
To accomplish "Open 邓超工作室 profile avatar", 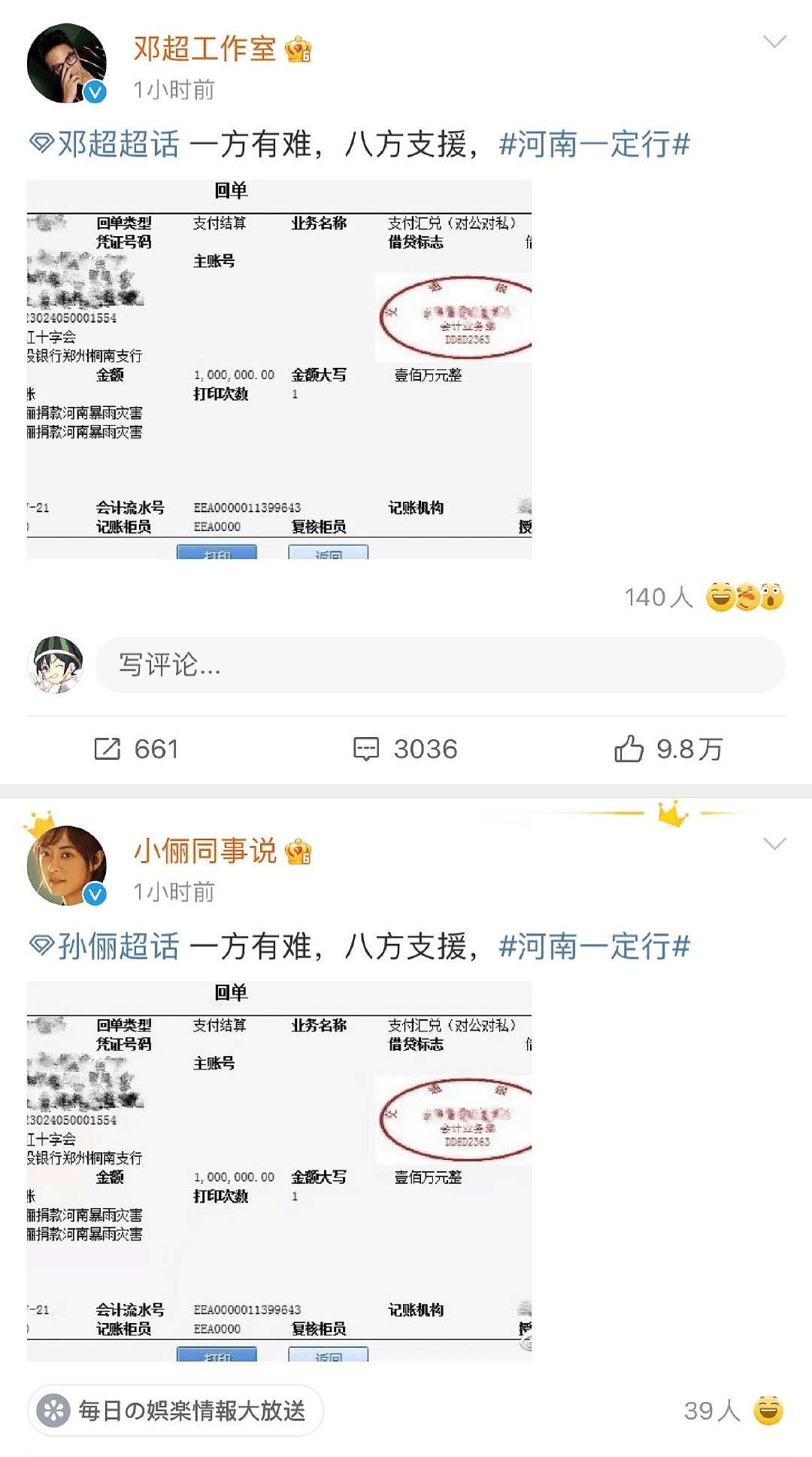I will [66, 63].
